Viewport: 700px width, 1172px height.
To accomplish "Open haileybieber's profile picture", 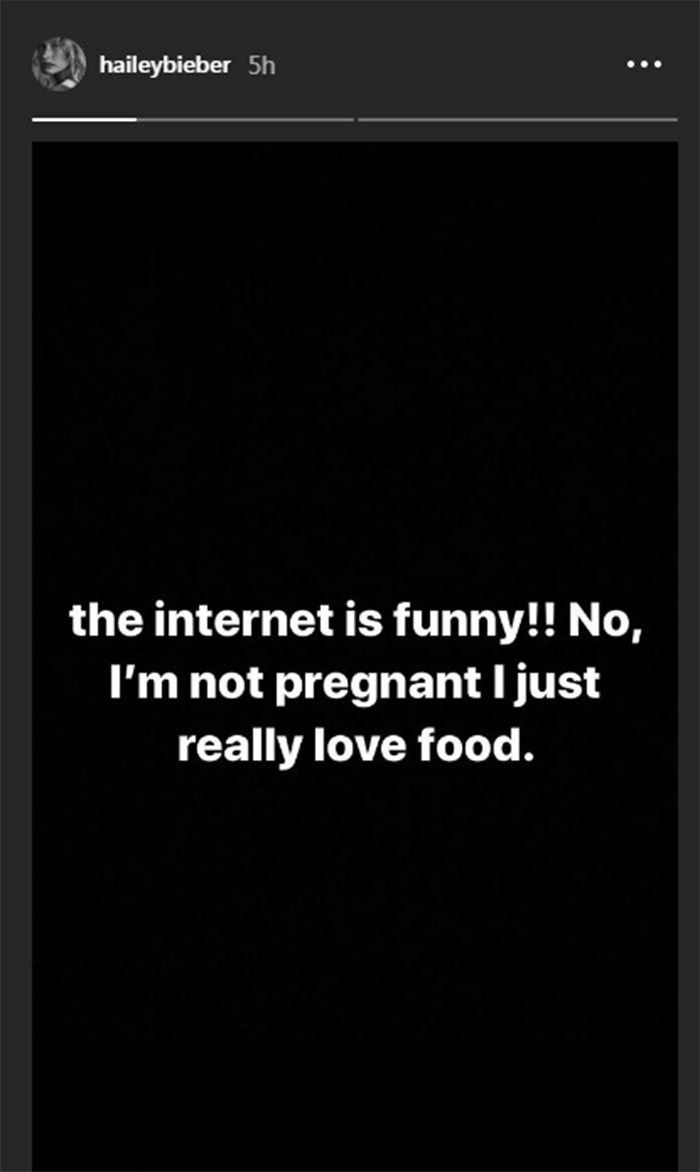I will [58, 66].
